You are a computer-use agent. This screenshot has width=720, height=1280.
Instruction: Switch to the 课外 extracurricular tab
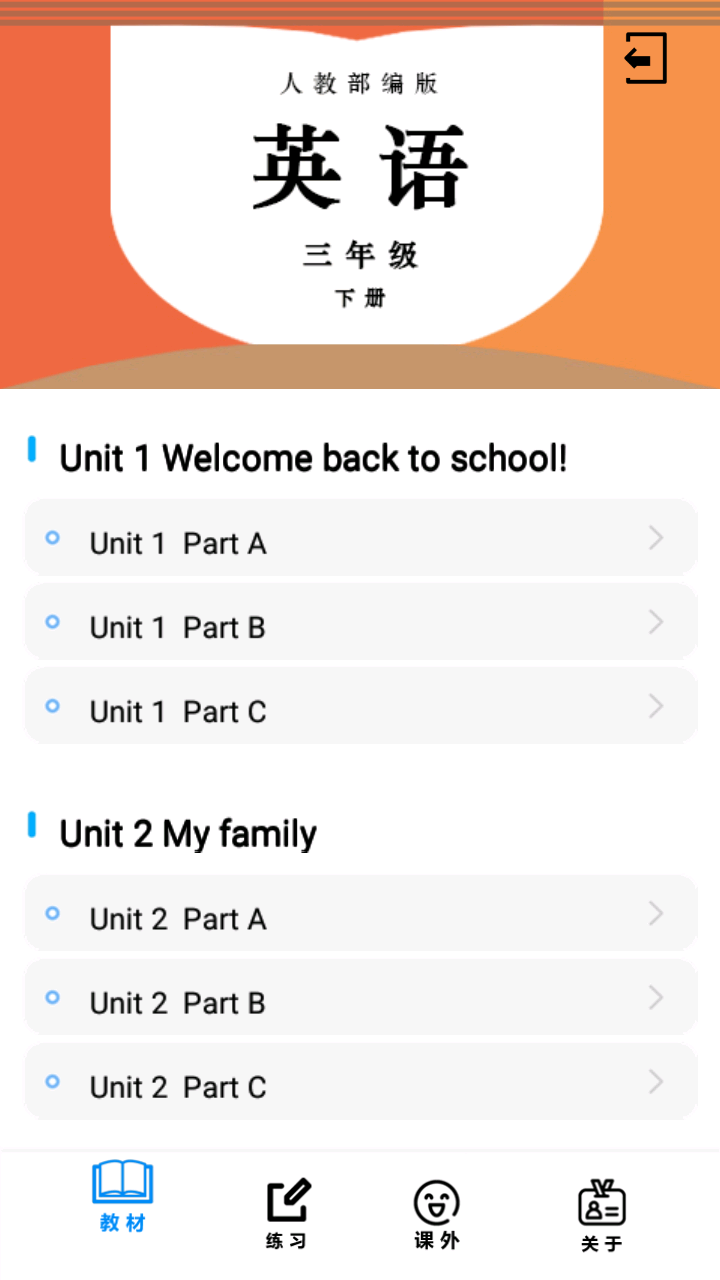click(x=437, y=1213)
